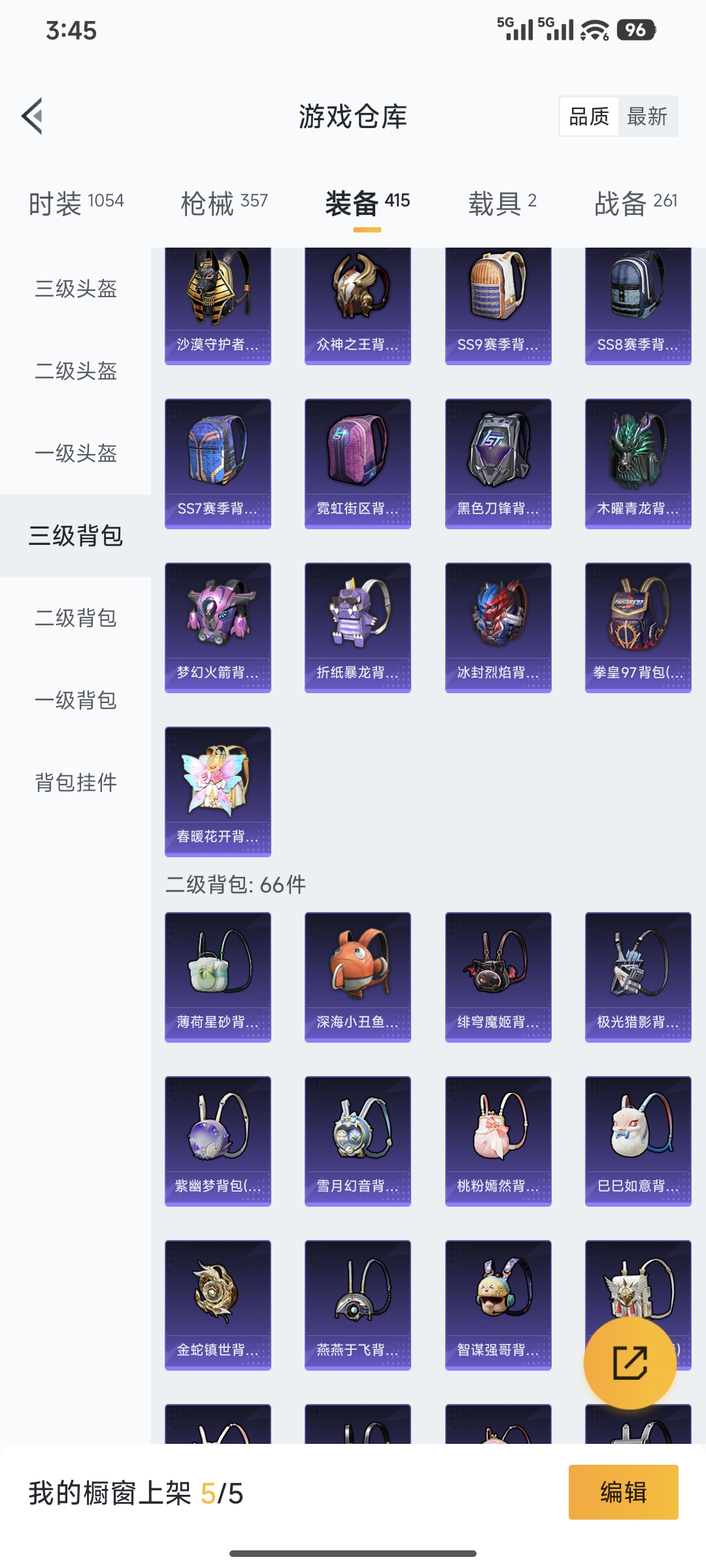Select the 深海小丑鱼 backpack item
Screen dimensions: 706x1568
pyautogui.click(x=358, y=973)
